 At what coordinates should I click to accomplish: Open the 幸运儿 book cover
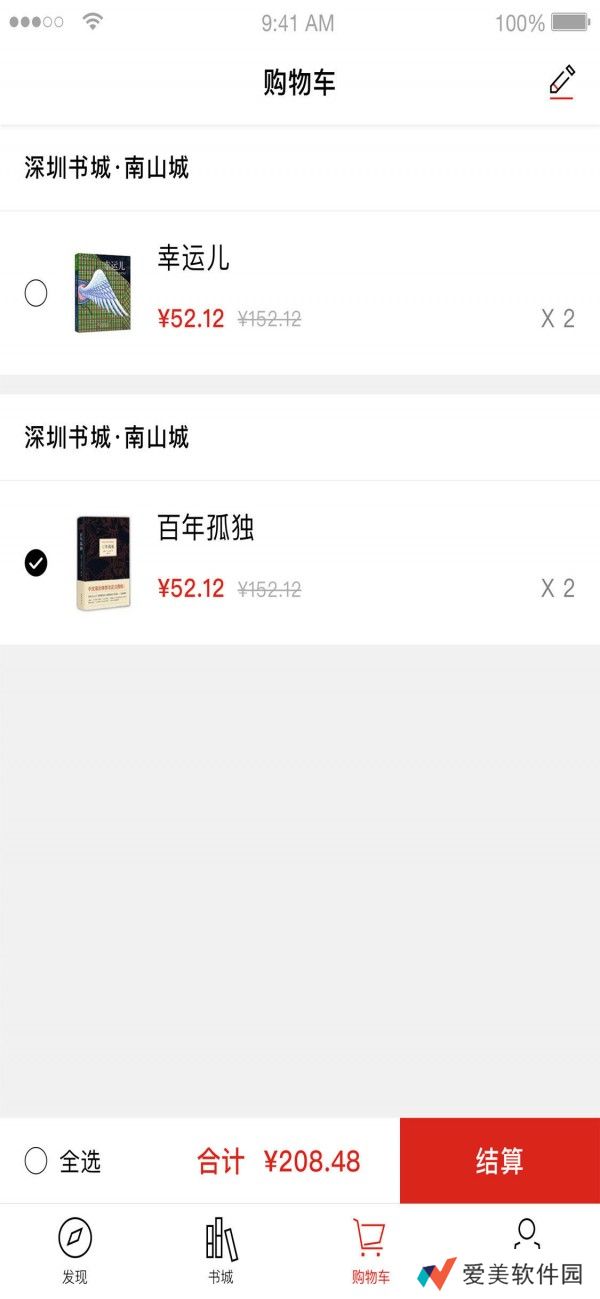(x=103, y=293)
